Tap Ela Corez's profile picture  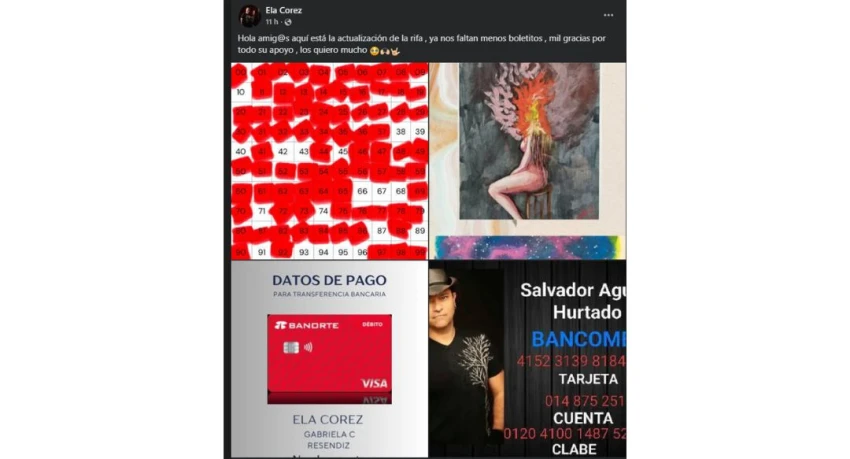click(x=249, y=15)
